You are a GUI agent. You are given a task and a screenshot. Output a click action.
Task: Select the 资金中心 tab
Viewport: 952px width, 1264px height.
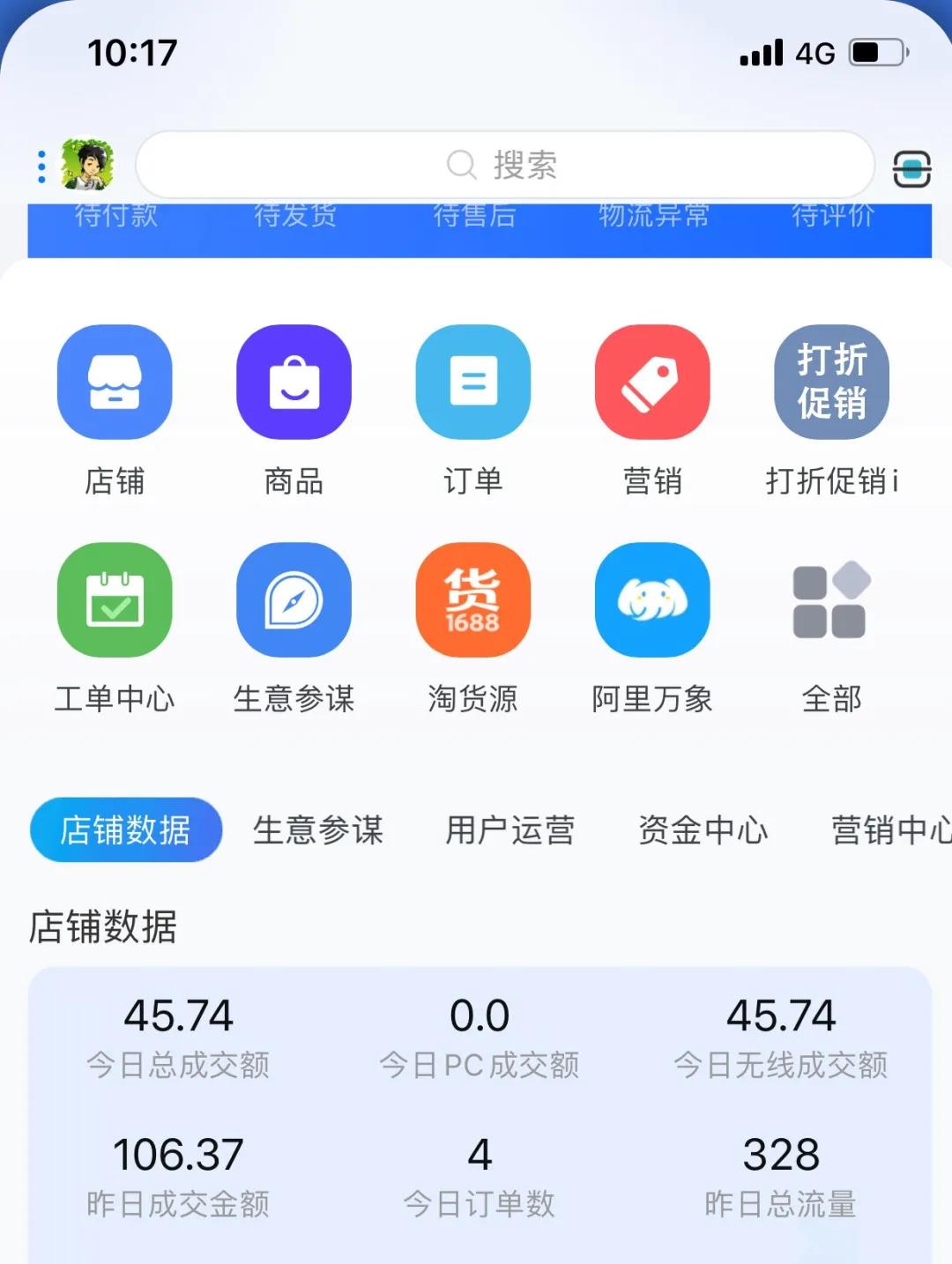(x=701, y=829)
